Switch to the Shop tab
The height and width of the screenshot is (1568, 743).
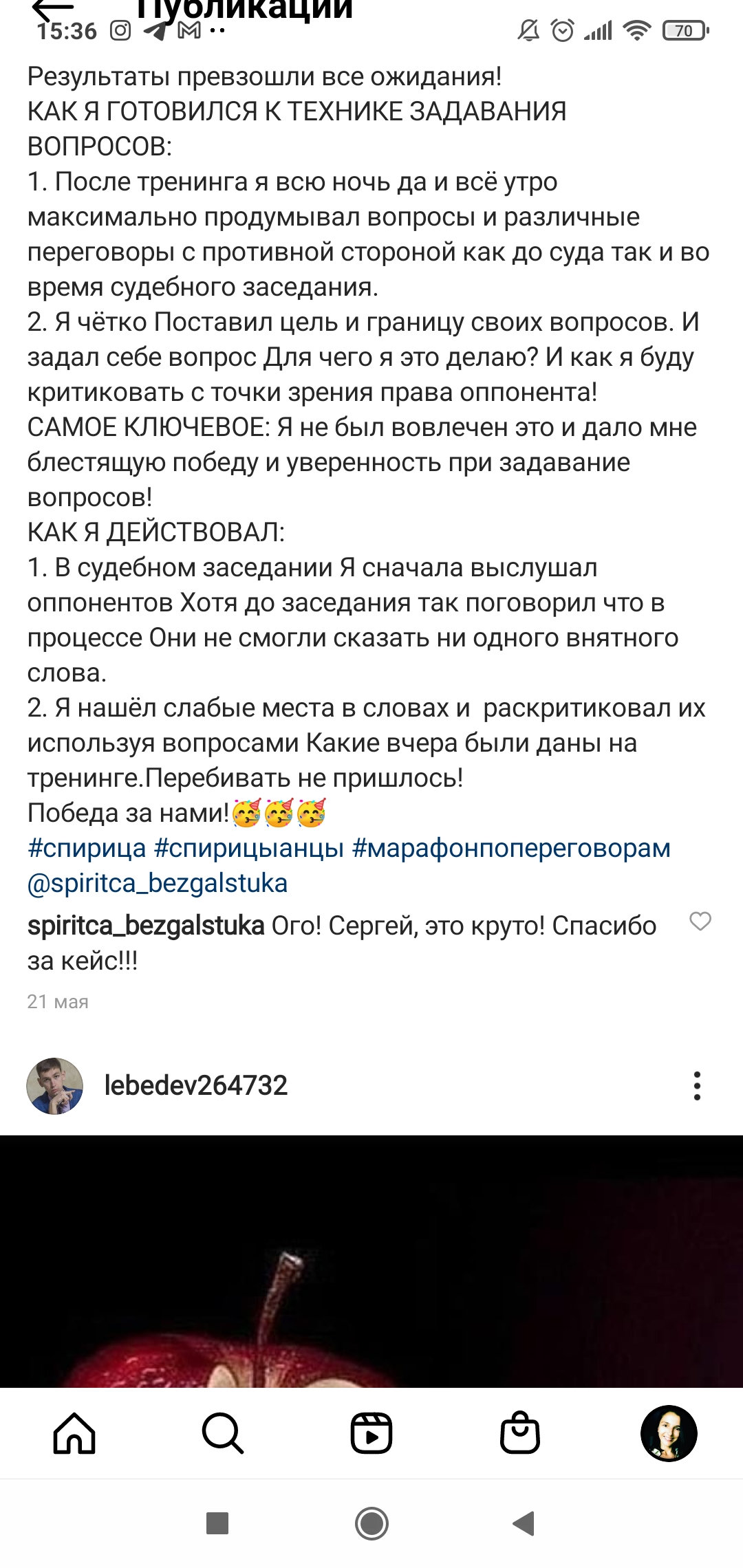click(520, 1433)
